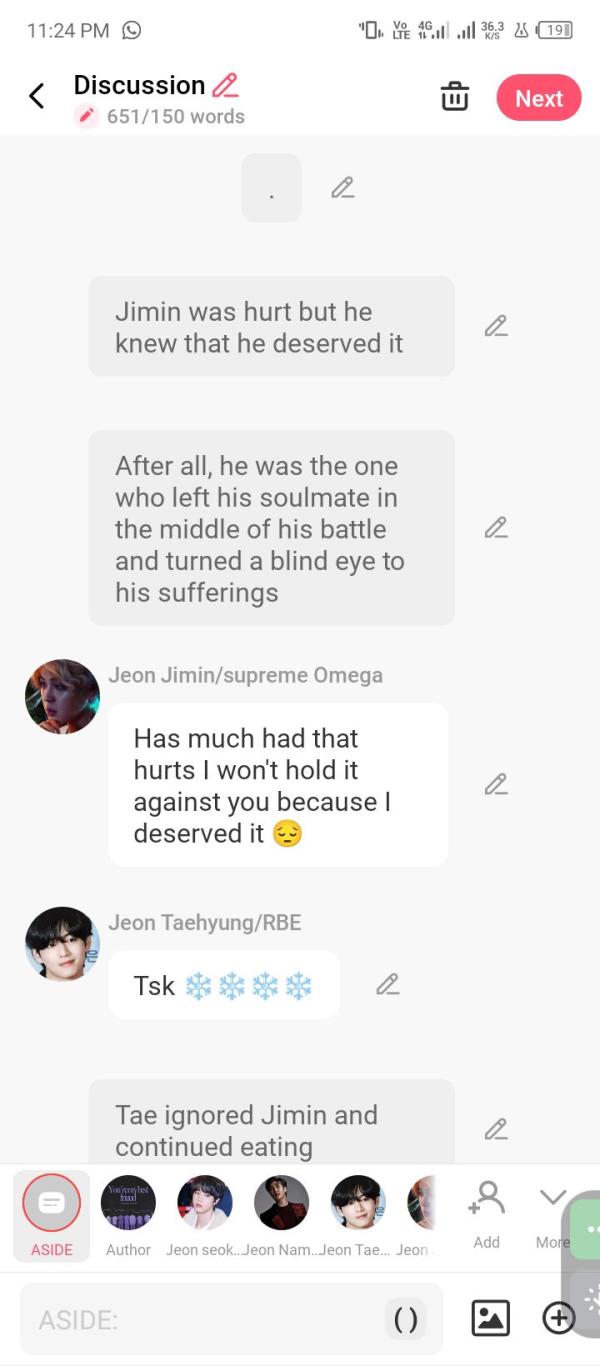Edit Jeon Taehyung's "Tsk" message
Screen dimensions: 600x1366
[x=388, y=985]
